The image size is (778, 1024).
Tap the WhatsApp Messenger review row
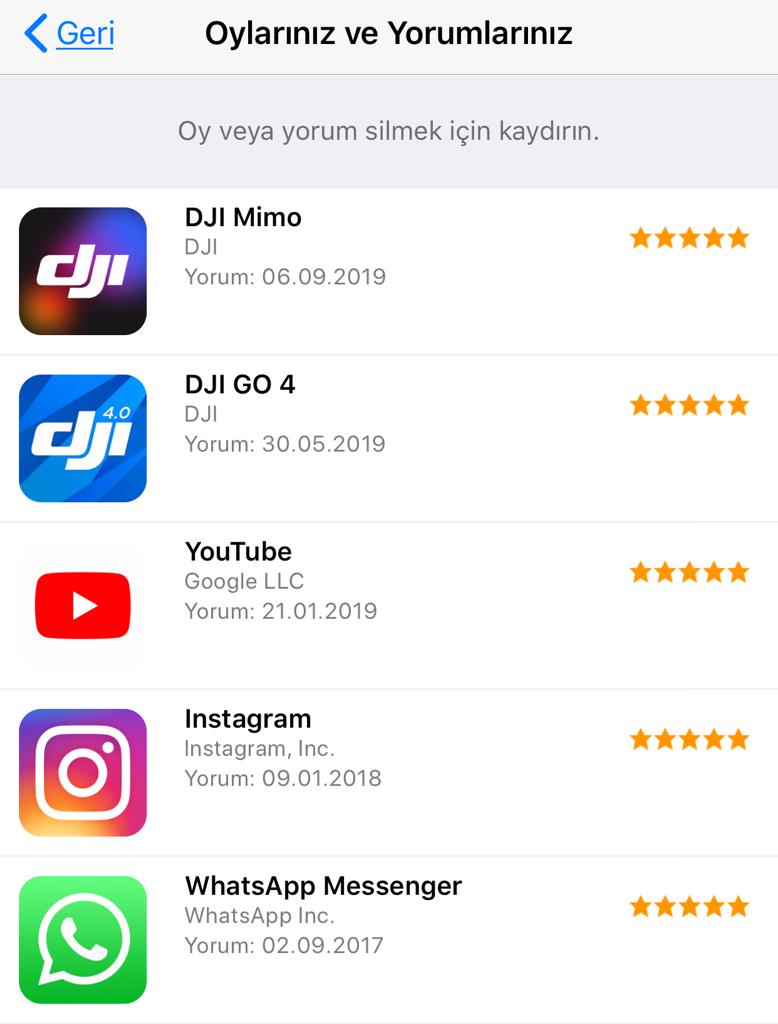[388, 939]
